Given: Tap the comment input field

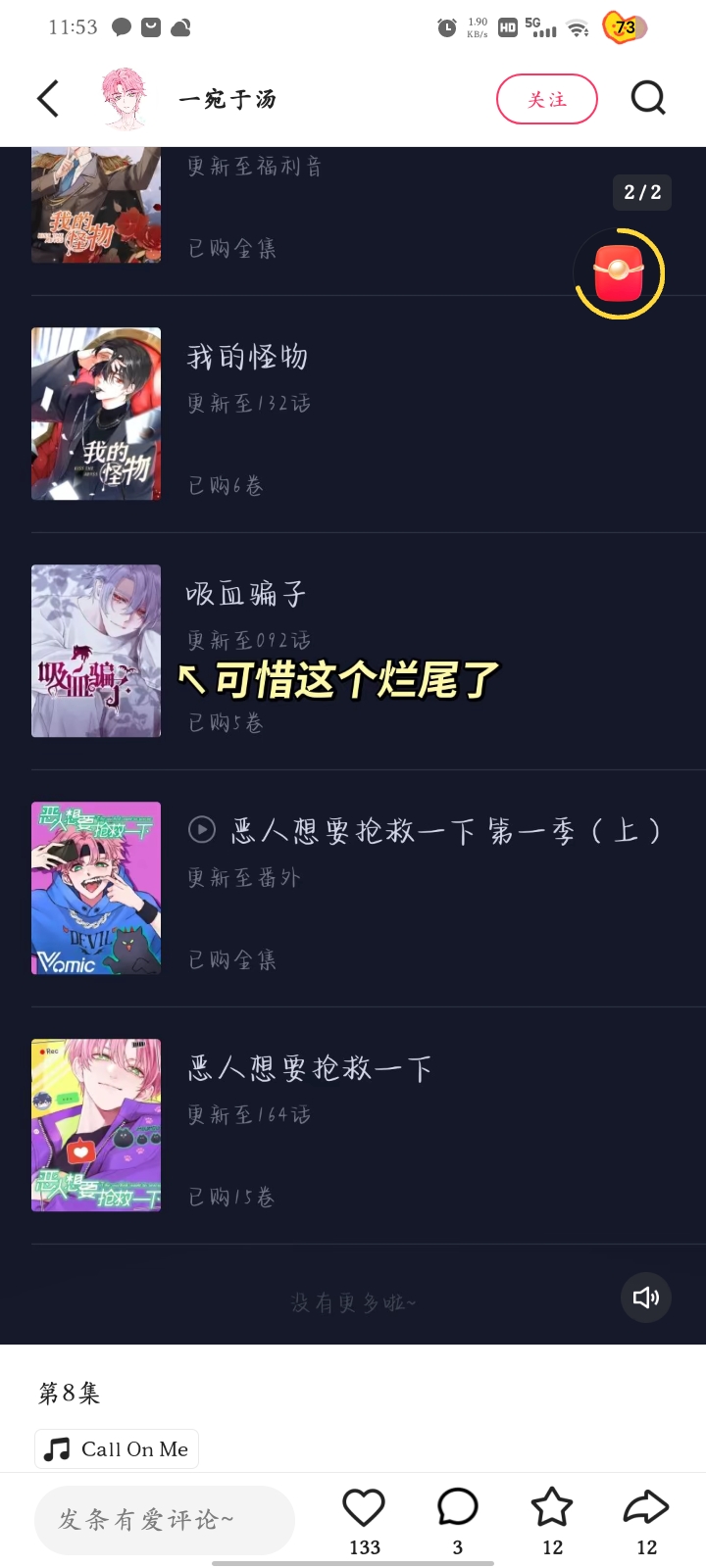Looking at the screenshot, I should coord(165,1520).
